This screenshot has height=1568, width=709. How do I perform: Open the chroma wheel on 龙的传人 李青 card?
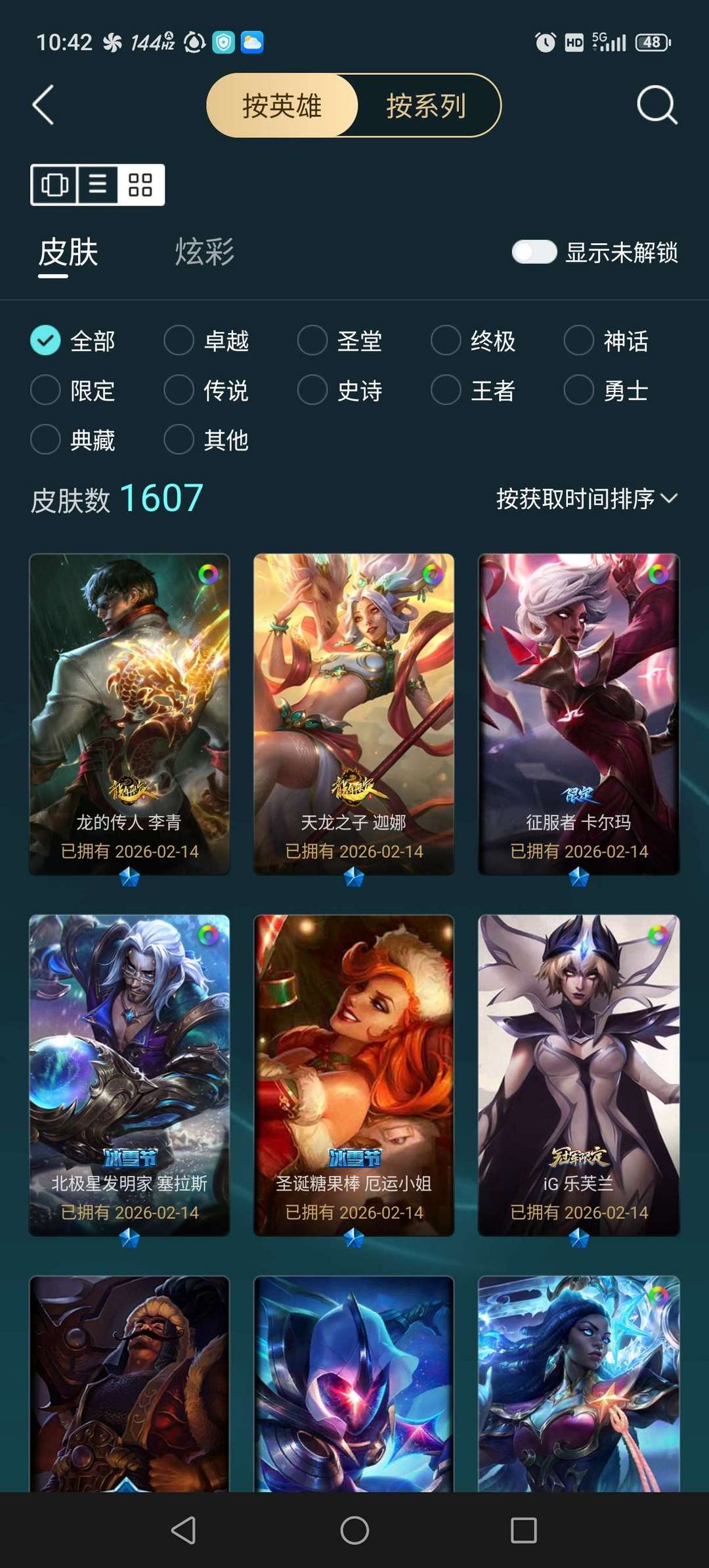[209, 574]
